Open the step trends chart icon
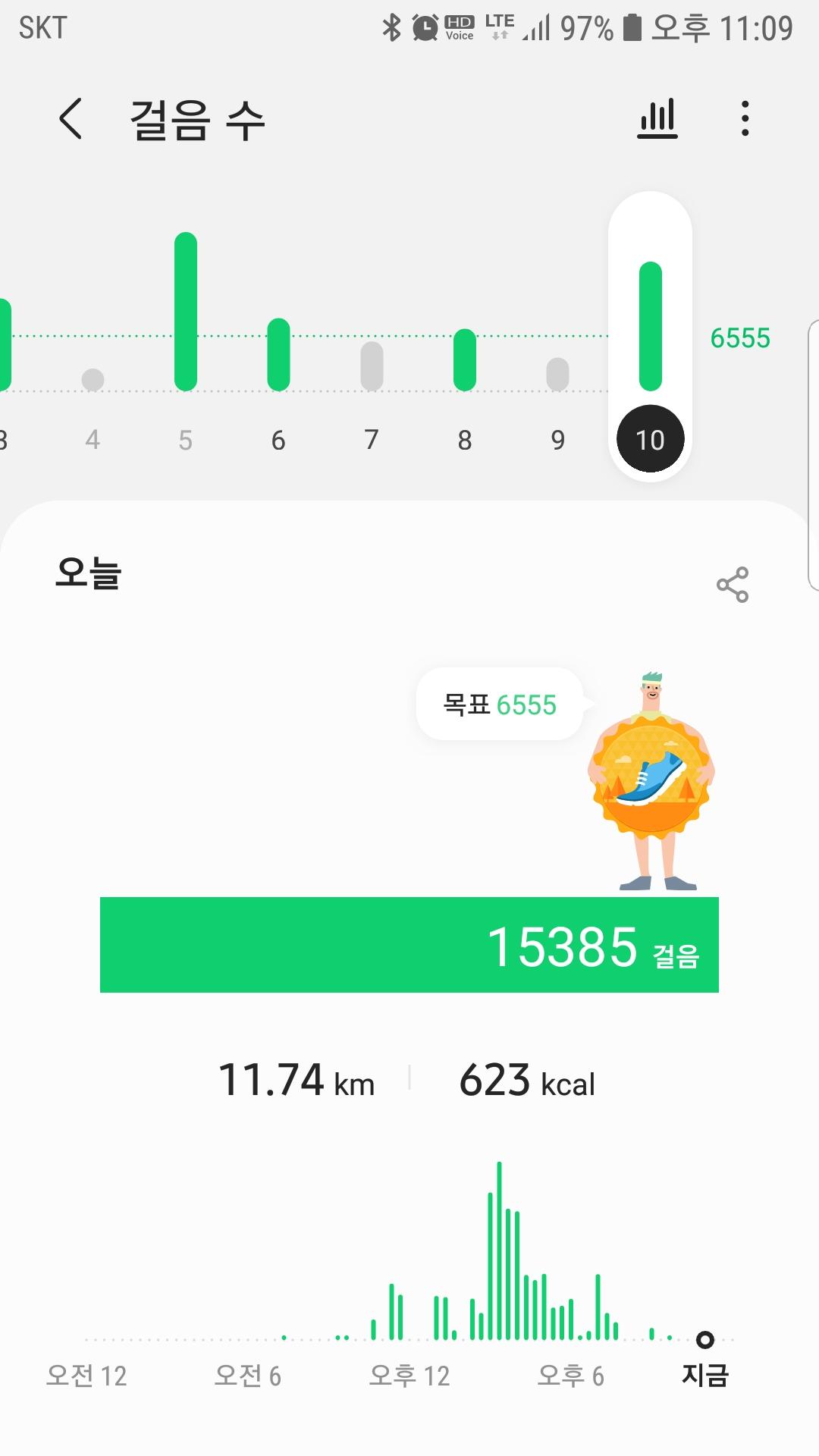Screen dimensions: 819x1456 [657, 119]
